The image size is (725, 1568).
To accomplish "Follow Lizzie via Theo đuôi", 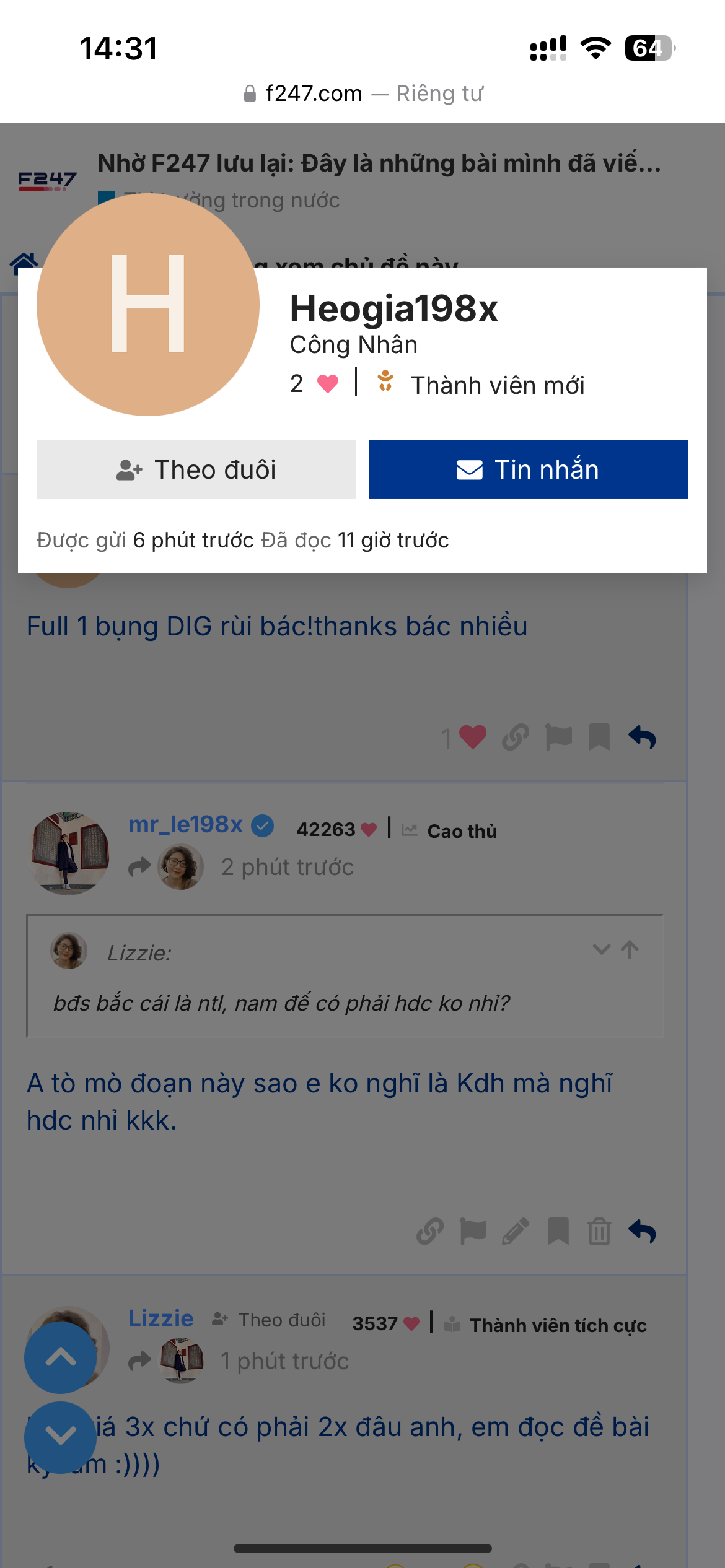I will (x=270, y=1320).
